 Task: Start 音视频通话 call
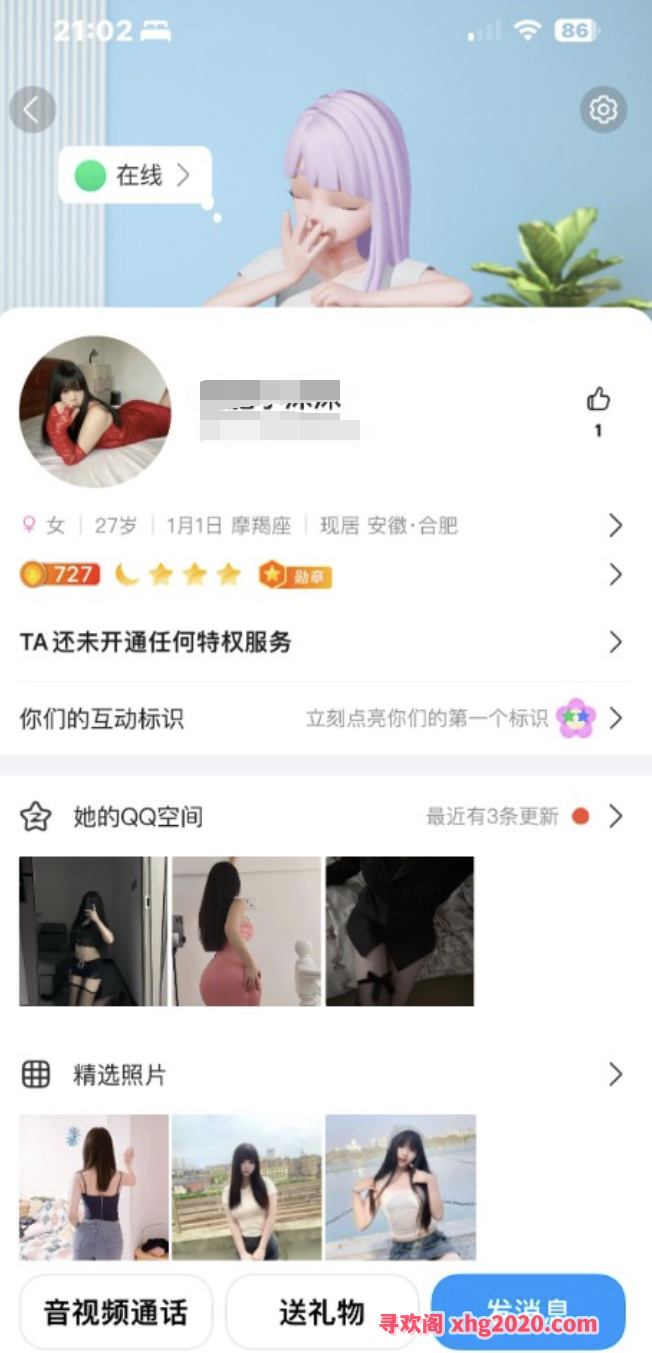(x=116, y=1312)
